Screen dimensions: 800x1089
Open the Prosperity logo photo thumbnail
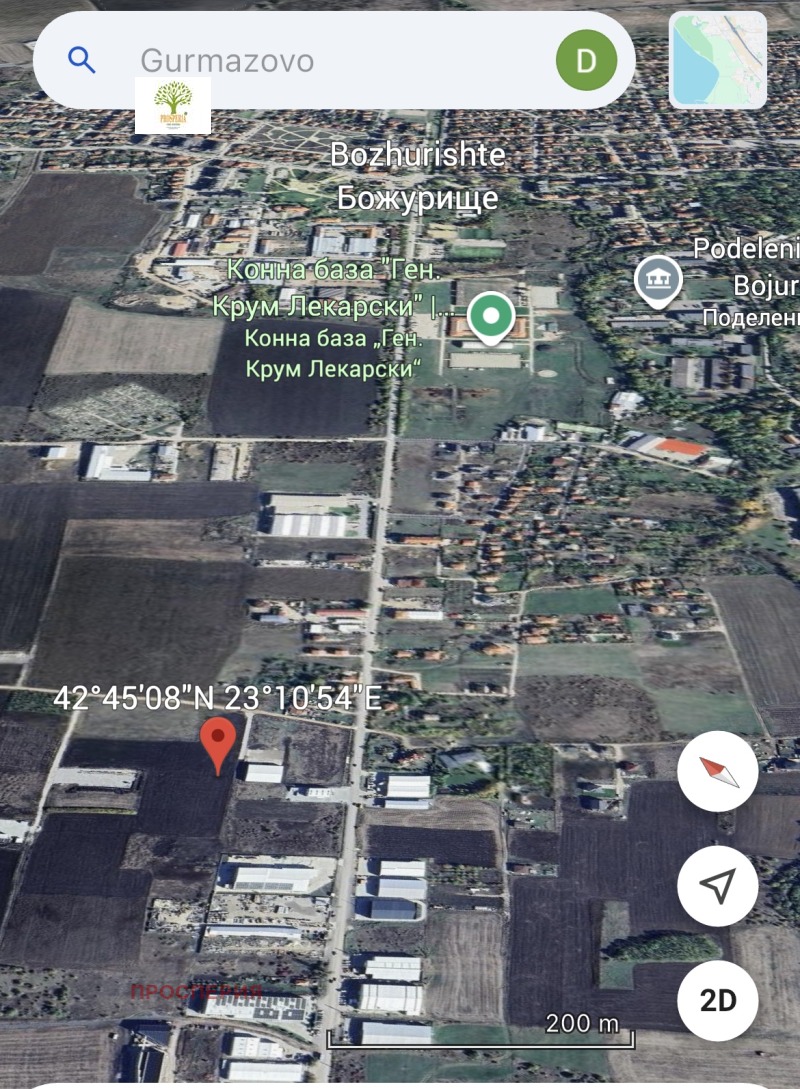point(175,105)
